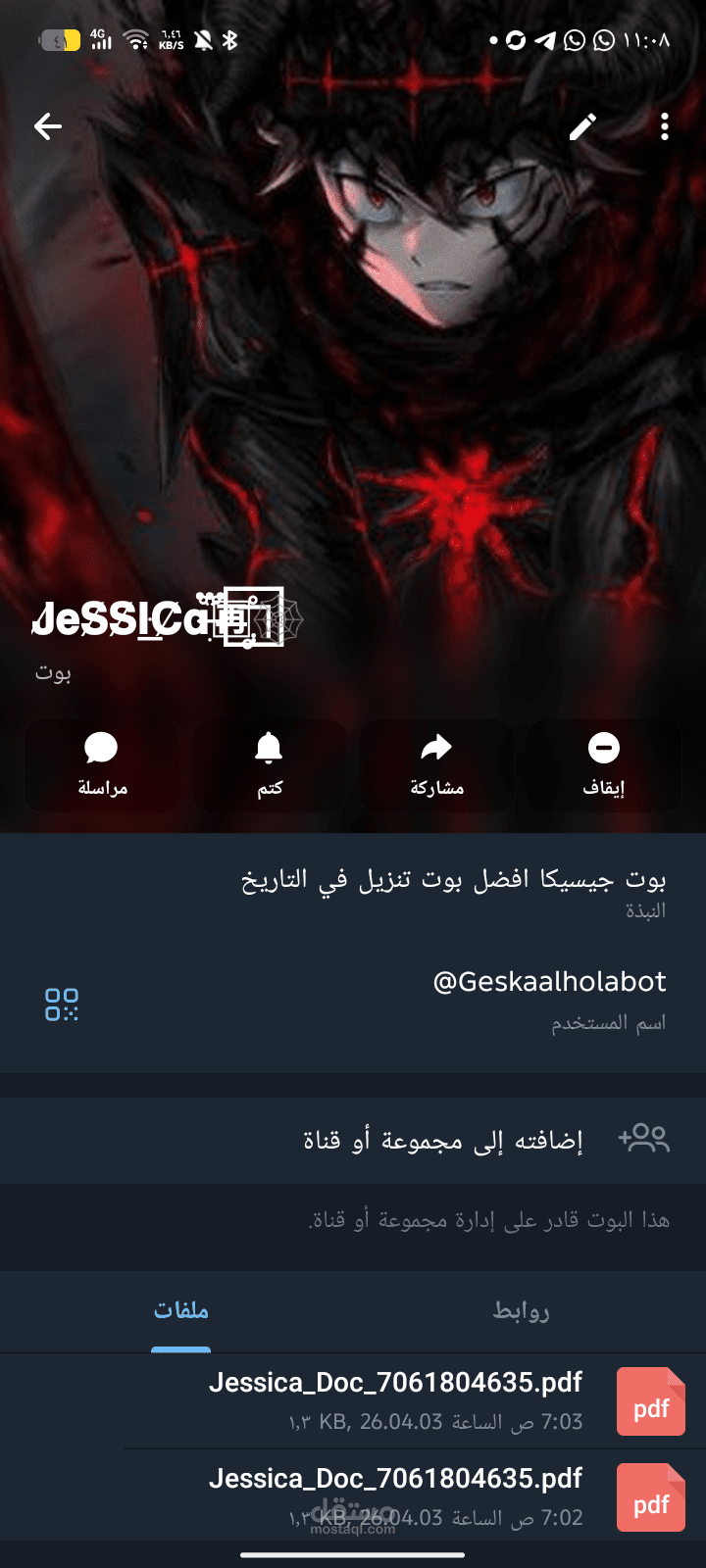Open the QR code next to @Geskaalholabot
Screen dimensions: 706x1568
coord(62,1003)
